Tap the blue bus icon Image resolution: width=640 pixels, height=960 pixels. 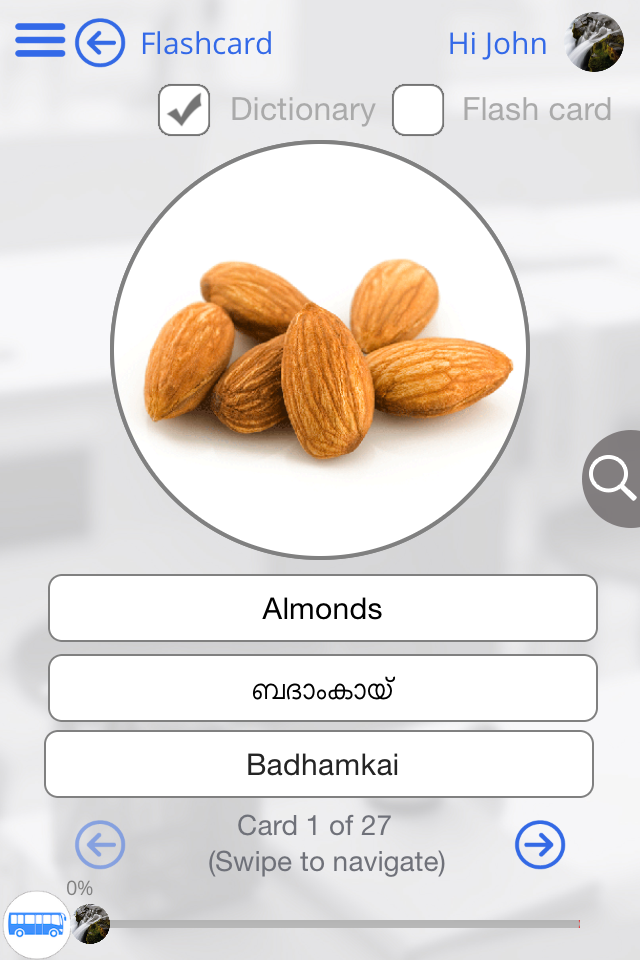(37, 924)
